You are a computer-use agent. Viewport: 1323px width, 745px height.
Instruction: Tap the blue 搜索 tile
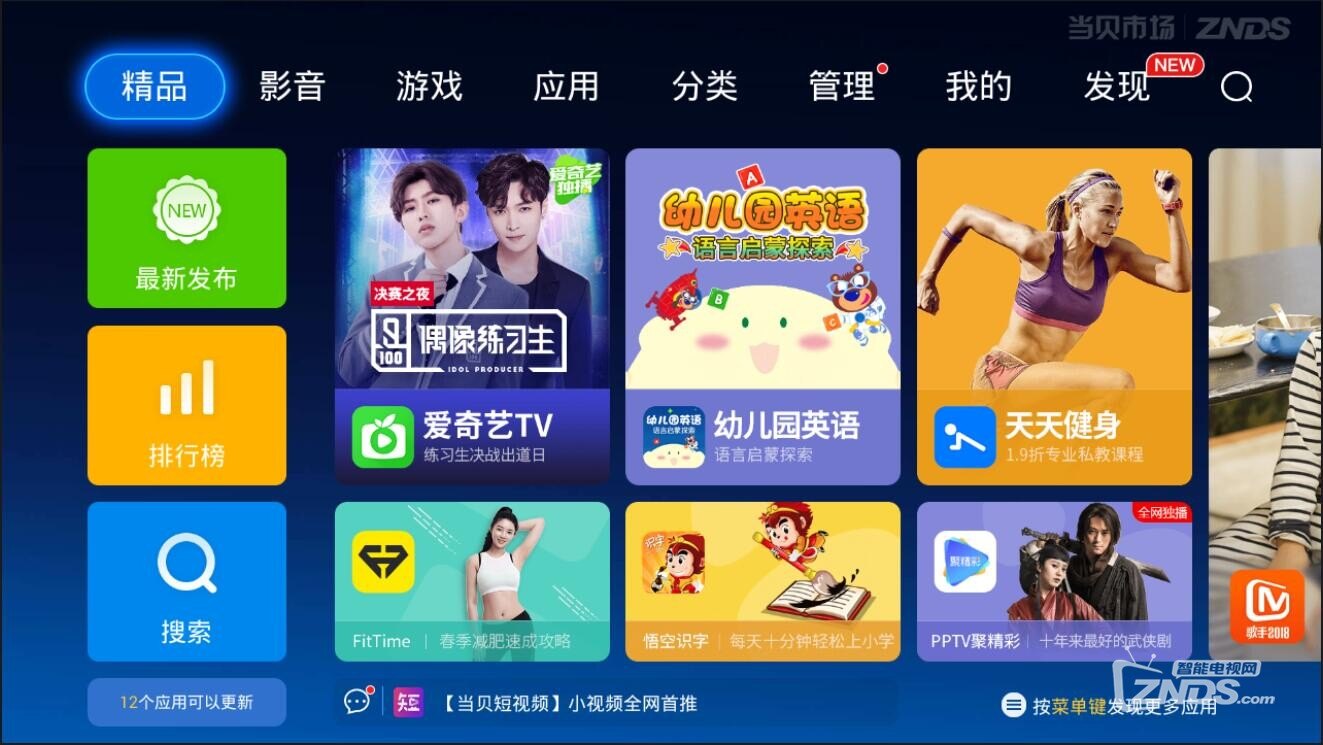[187, 581]
